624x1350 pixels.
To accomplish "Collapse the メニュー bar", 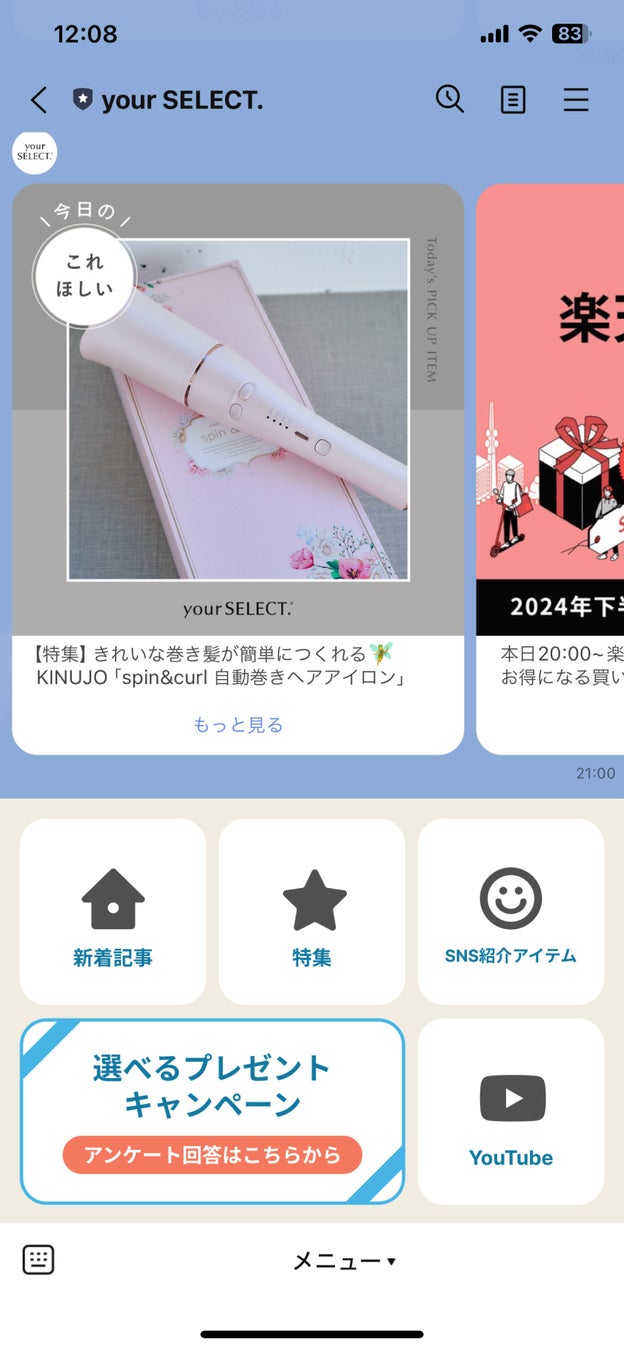I will tap(344, 1261).
